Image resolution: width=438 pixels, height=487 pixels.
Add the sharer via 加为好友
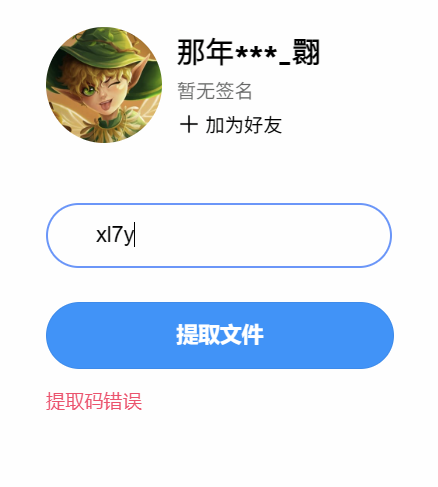click(x=231, y=125)
